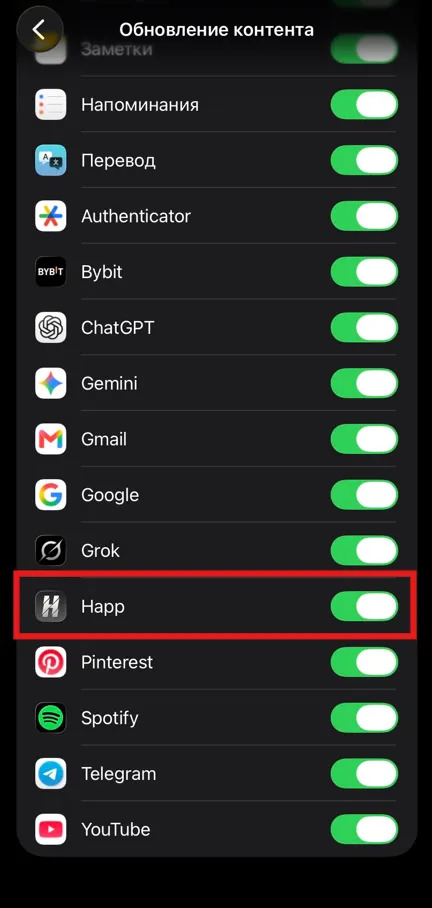This screenshot has height=908, width=432.
Task: Switch off the Google toggle
Action: [x=364, y=495]
